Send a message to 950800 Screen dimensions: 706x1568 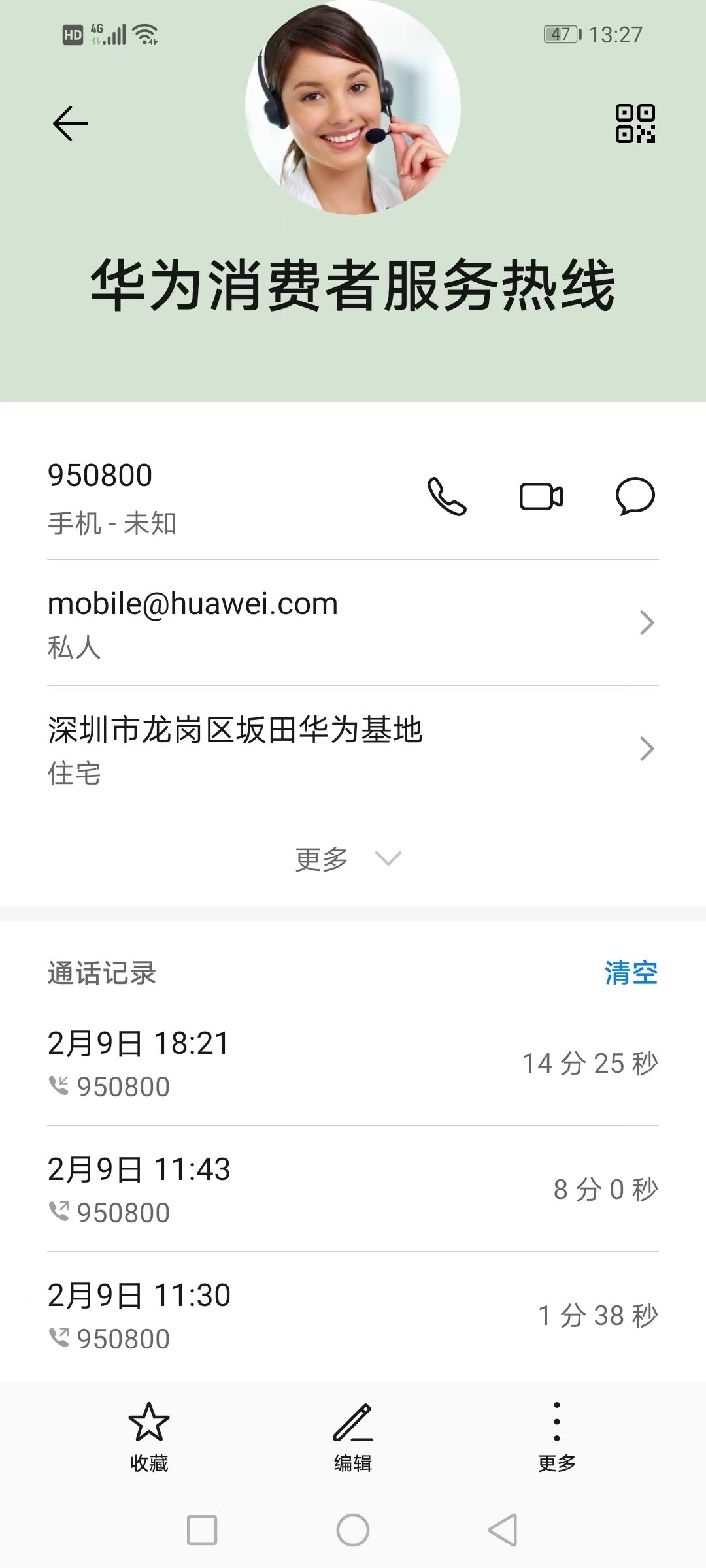[x=635, y=497]
